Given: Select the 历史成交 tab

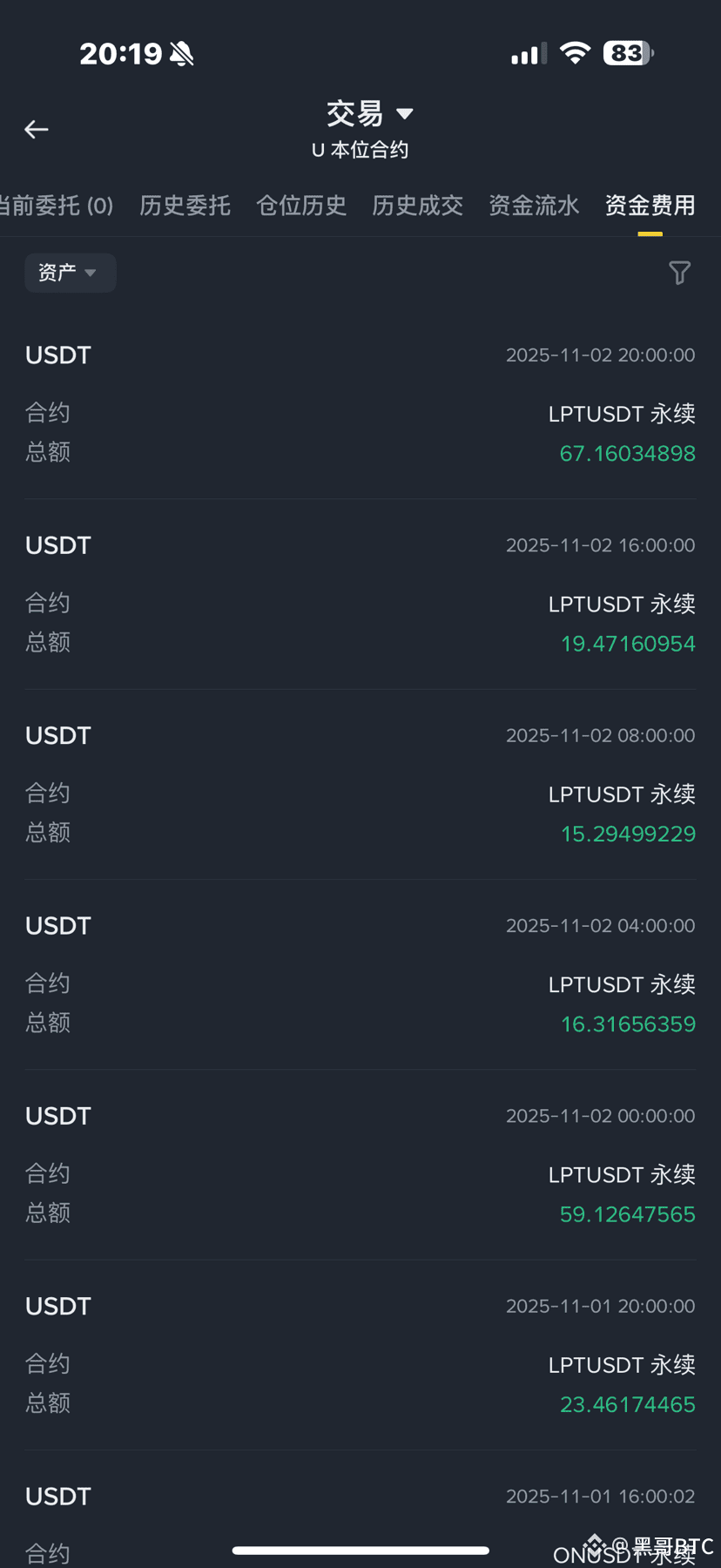Looking at the screenshot, I should click(x=417, y=206).
